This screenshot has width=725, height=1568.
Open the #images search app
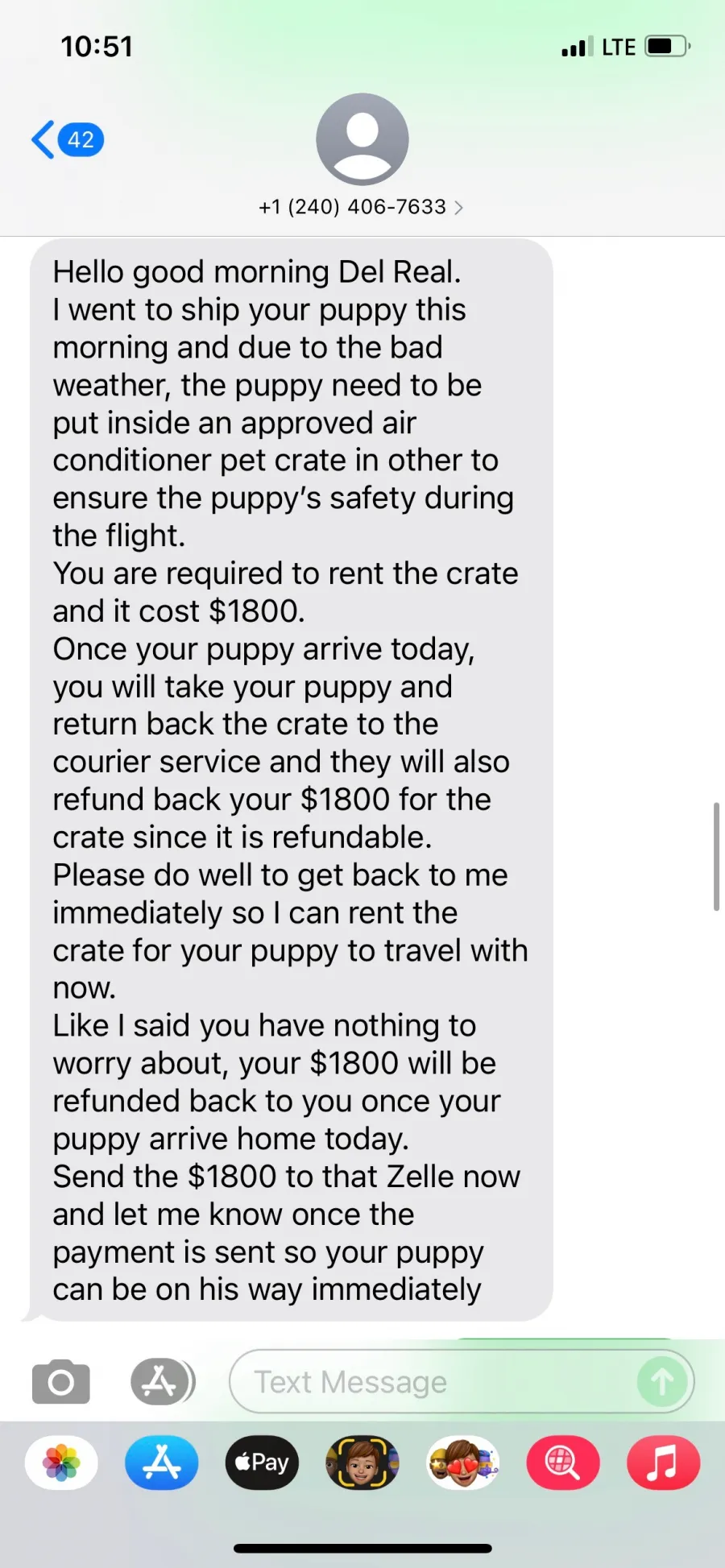(x=563, y=1463)
